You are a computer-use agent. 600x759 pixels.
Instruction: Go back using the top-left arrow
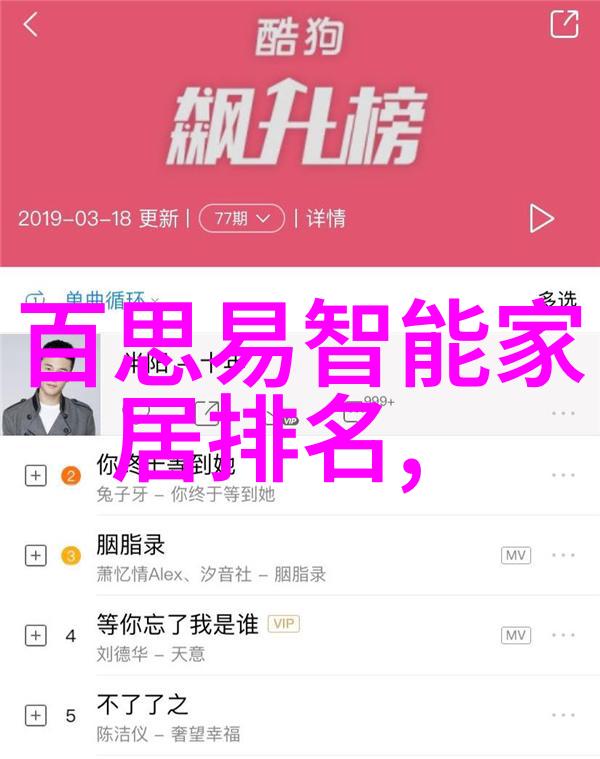pos(31,24)
